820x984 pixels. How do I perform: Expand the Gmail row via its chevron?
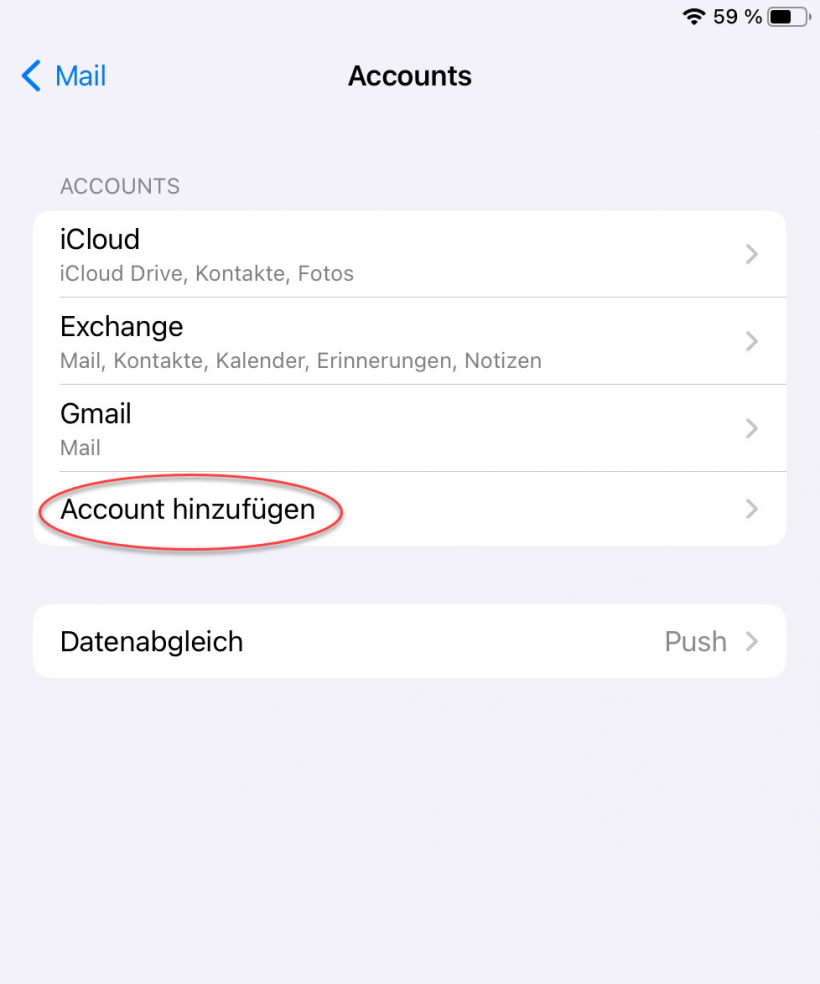pyautogui.click(x=752, y=428)
